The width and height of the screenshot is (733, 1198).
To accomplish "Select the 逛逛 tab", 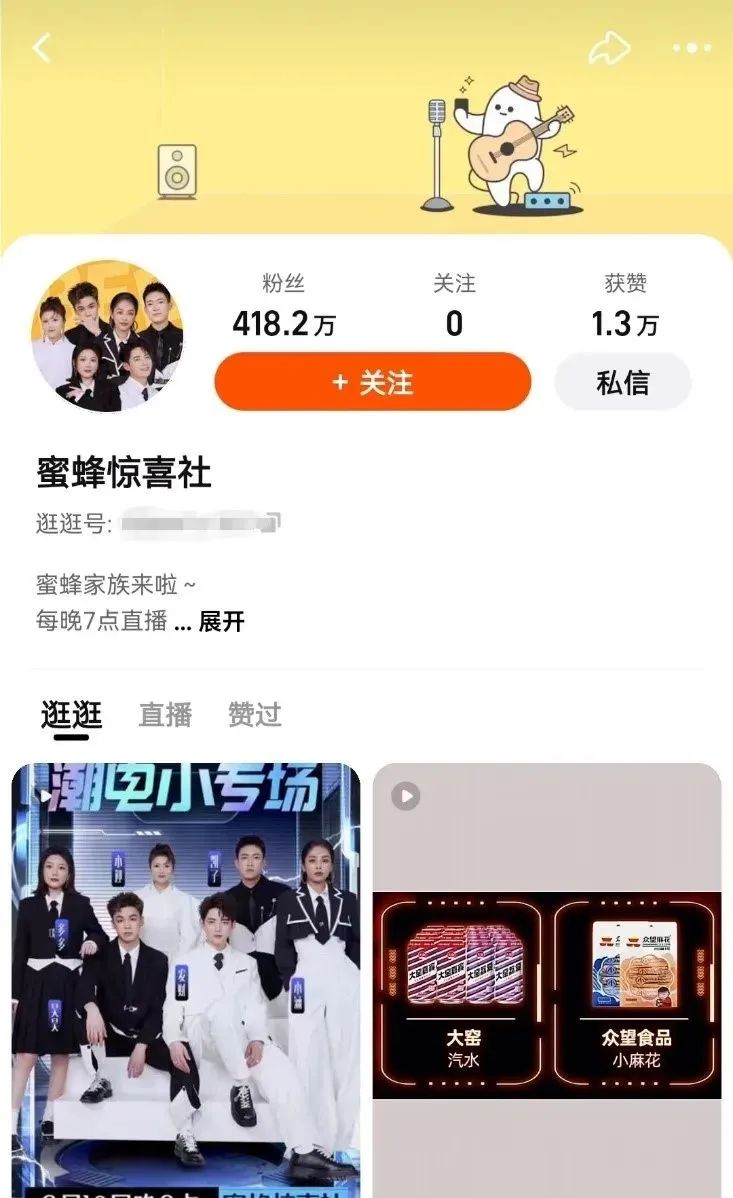I will [x=71, y=715].
